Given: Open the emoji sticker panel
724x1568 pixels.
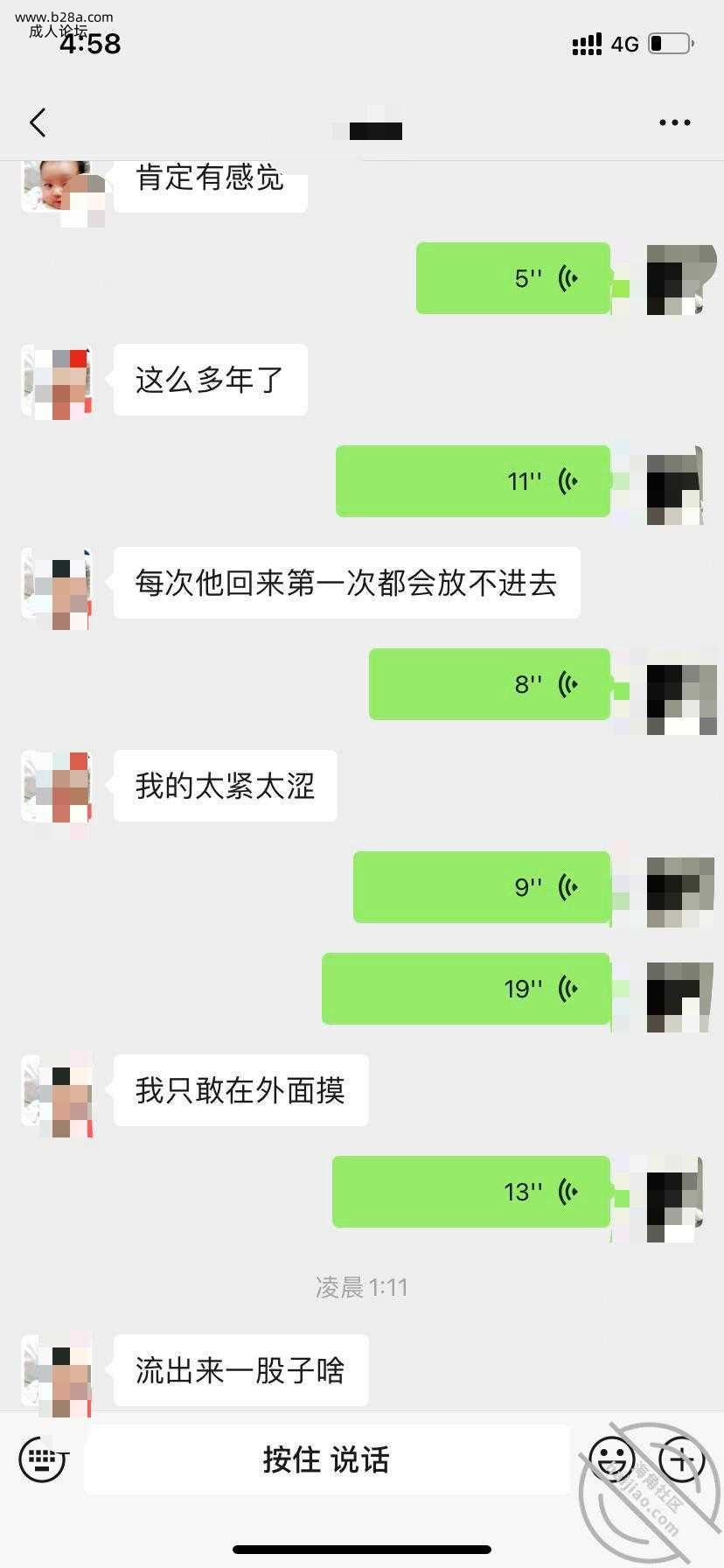Looking at the screenshot, I should coord(611,1459).
